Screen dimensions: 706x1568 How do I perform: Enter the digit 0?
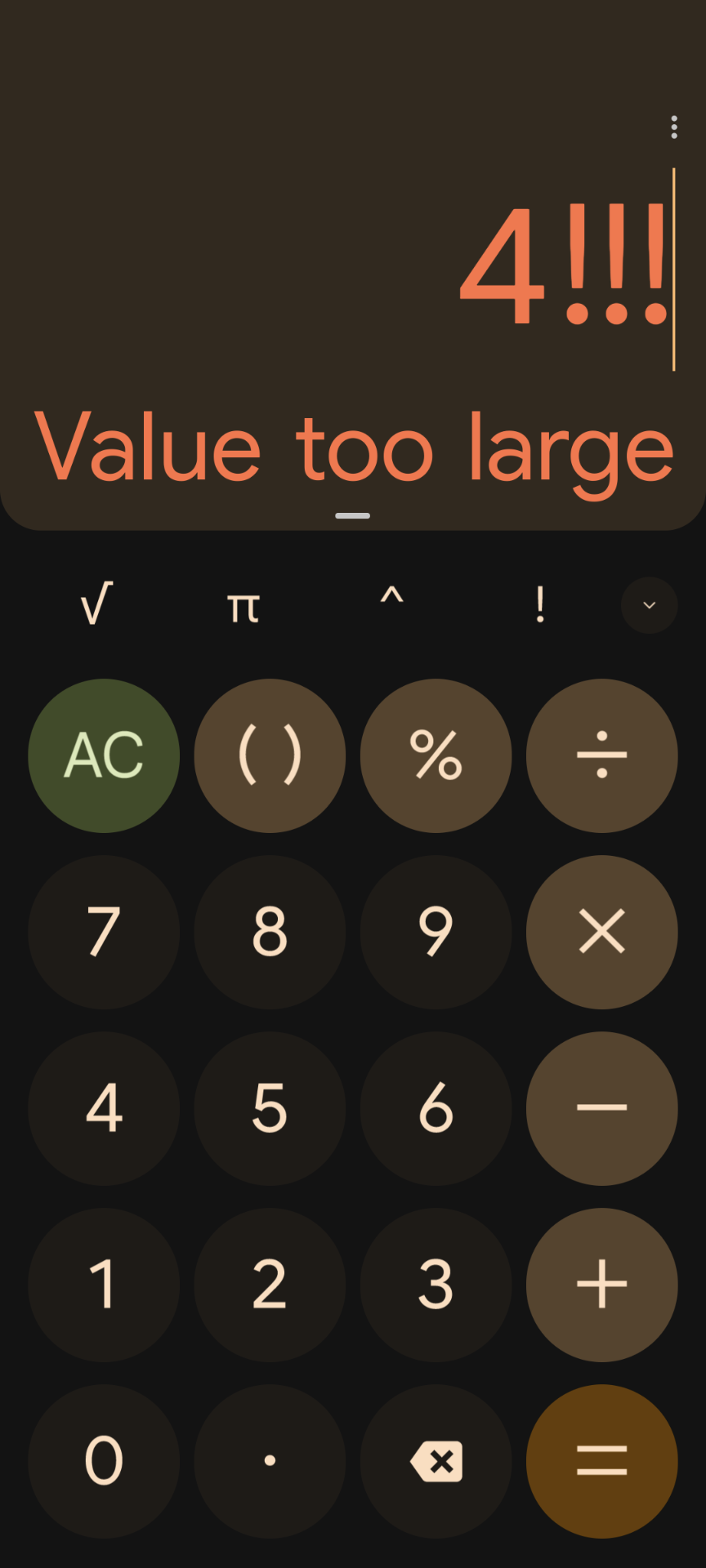tap(104, 1461)
